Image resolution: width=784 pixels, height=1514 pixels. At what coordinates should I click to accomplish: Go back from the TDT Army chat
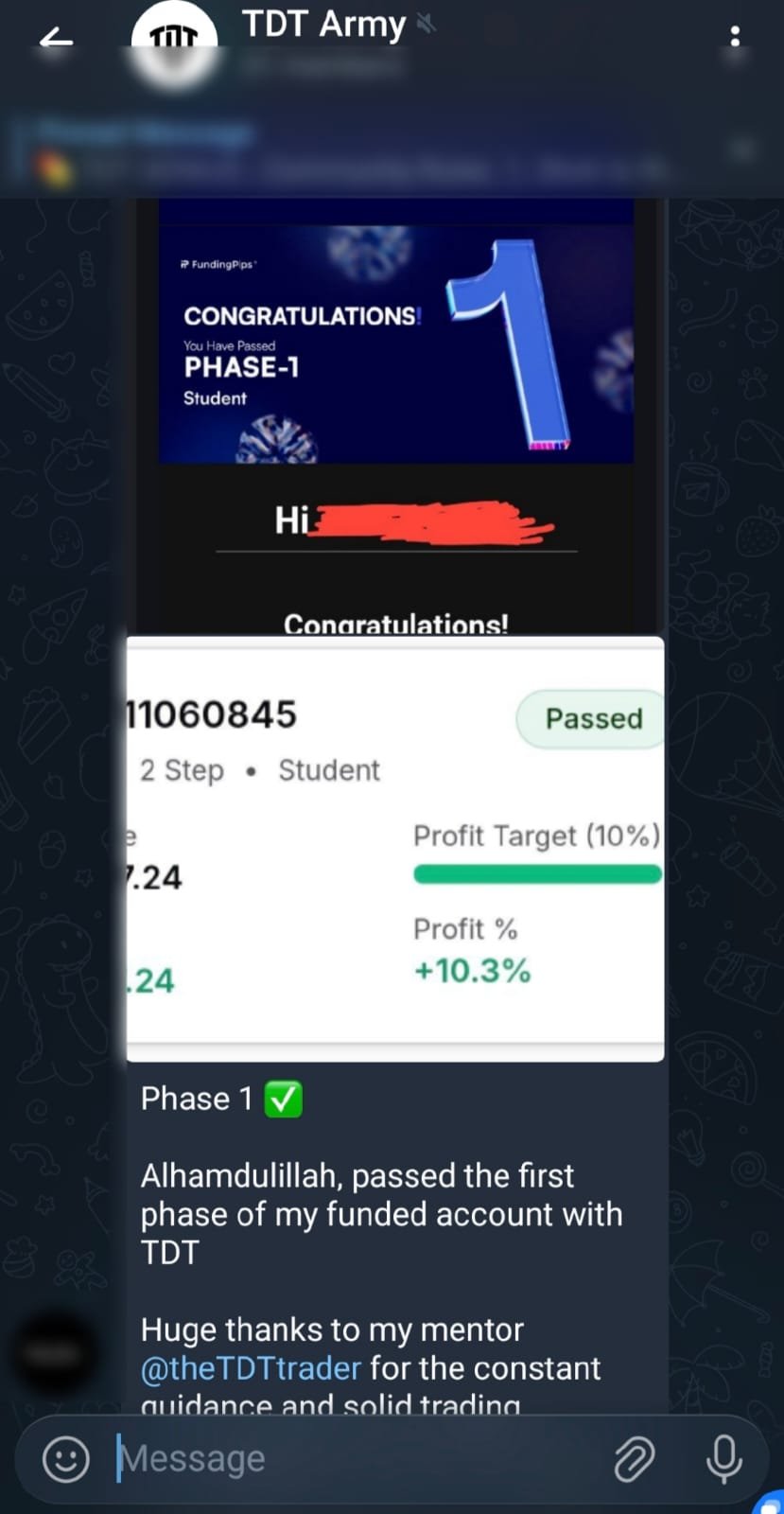(56, 38)
